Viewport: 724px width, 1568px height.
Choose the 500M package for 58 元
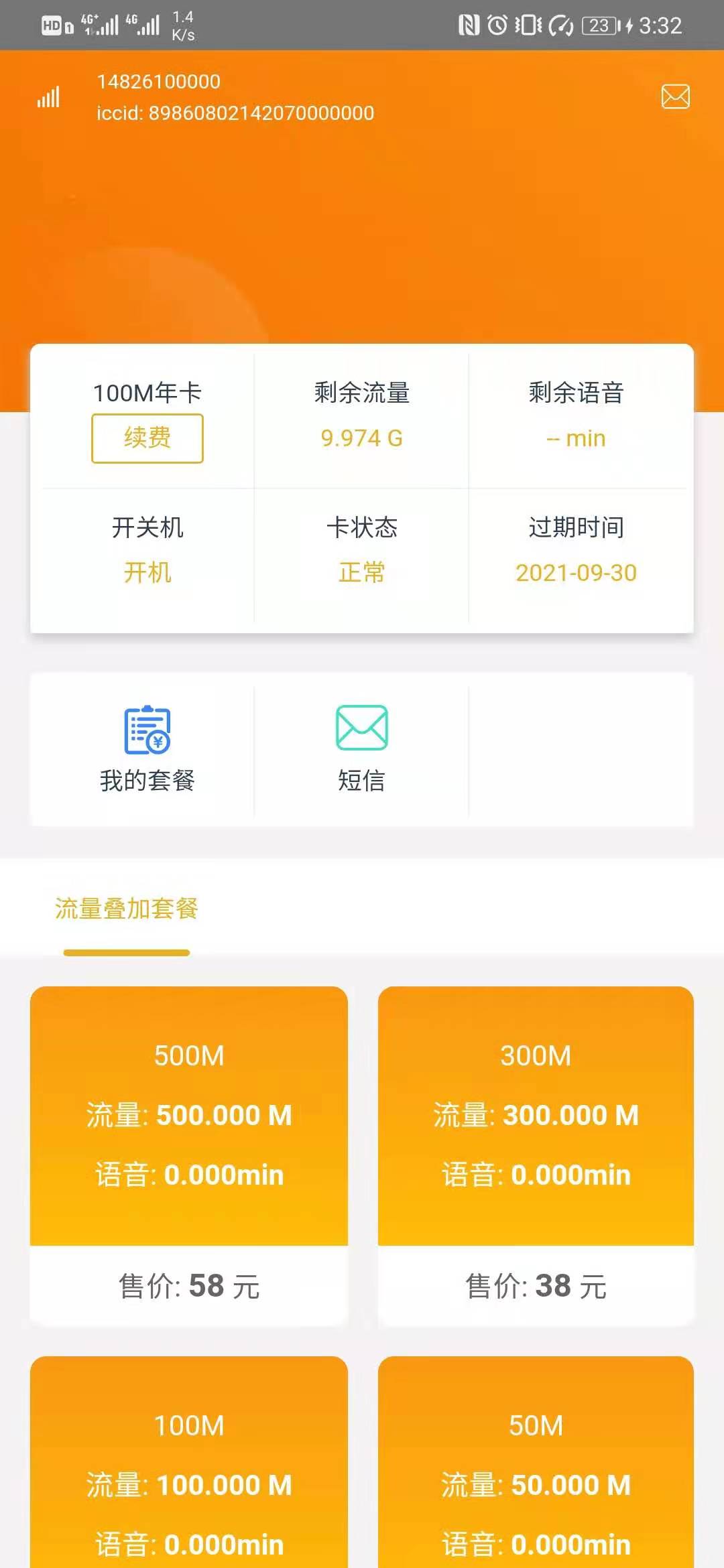coord(189,1155)
